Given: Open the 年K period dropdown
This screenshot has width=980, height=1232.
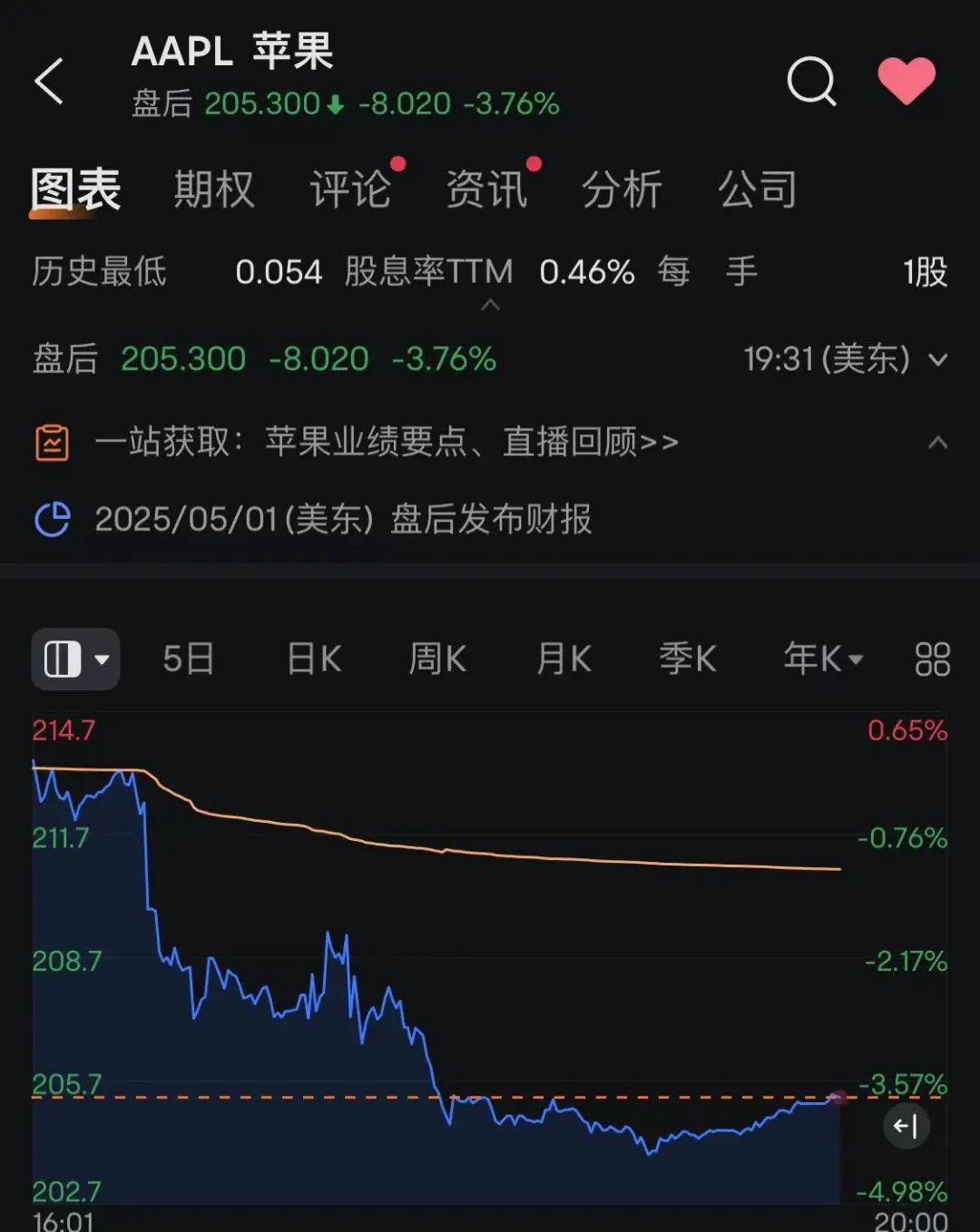Looking at the screenshot, I should [823, 659].
